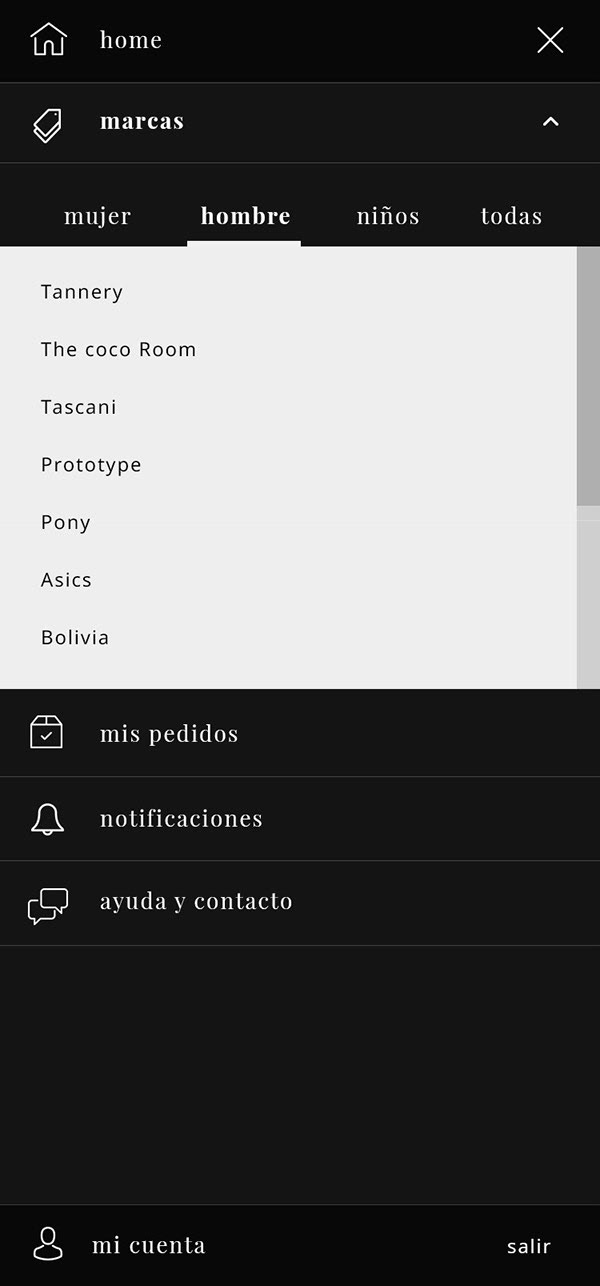View notificaciones

pos(181,818)
